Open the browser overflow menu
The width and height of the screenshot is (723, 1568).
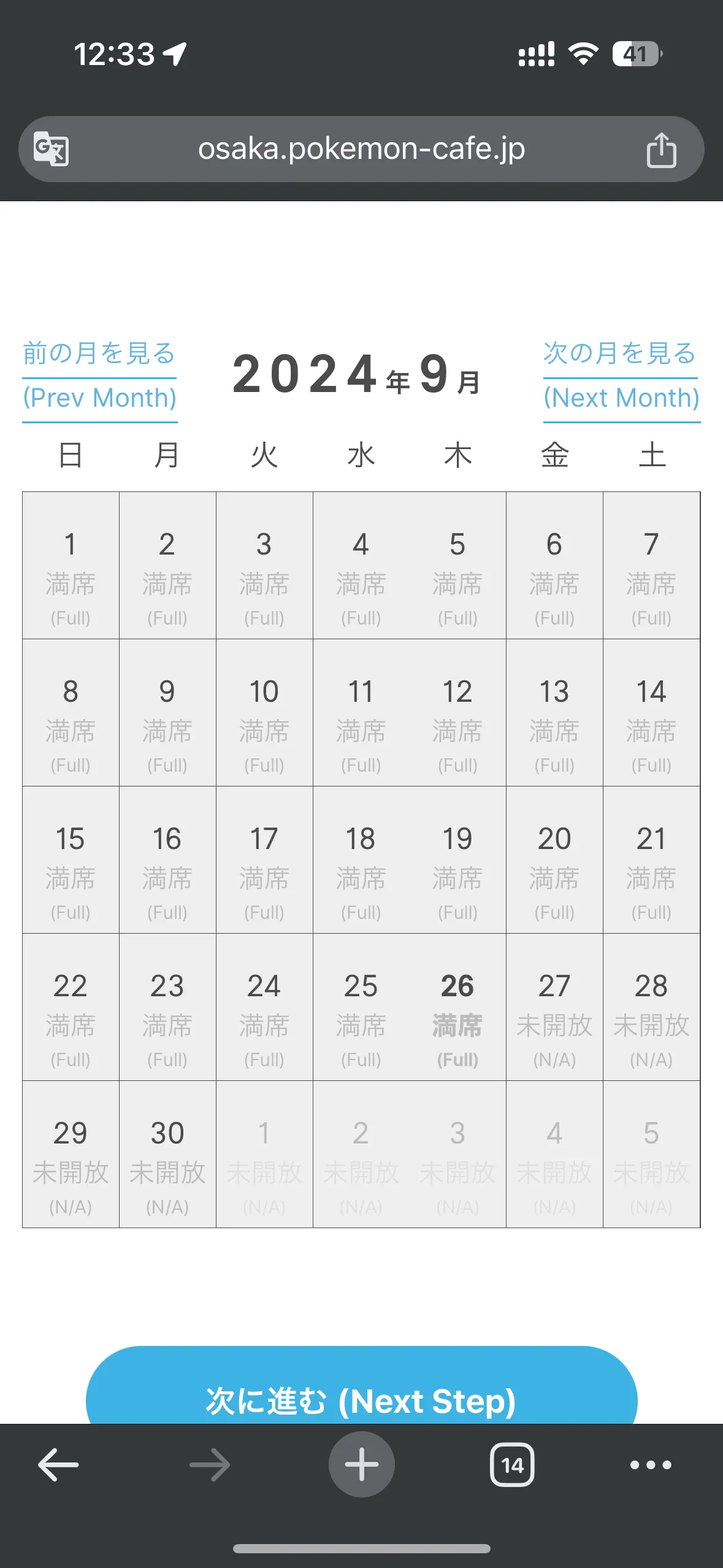[x=651, y=1465]
